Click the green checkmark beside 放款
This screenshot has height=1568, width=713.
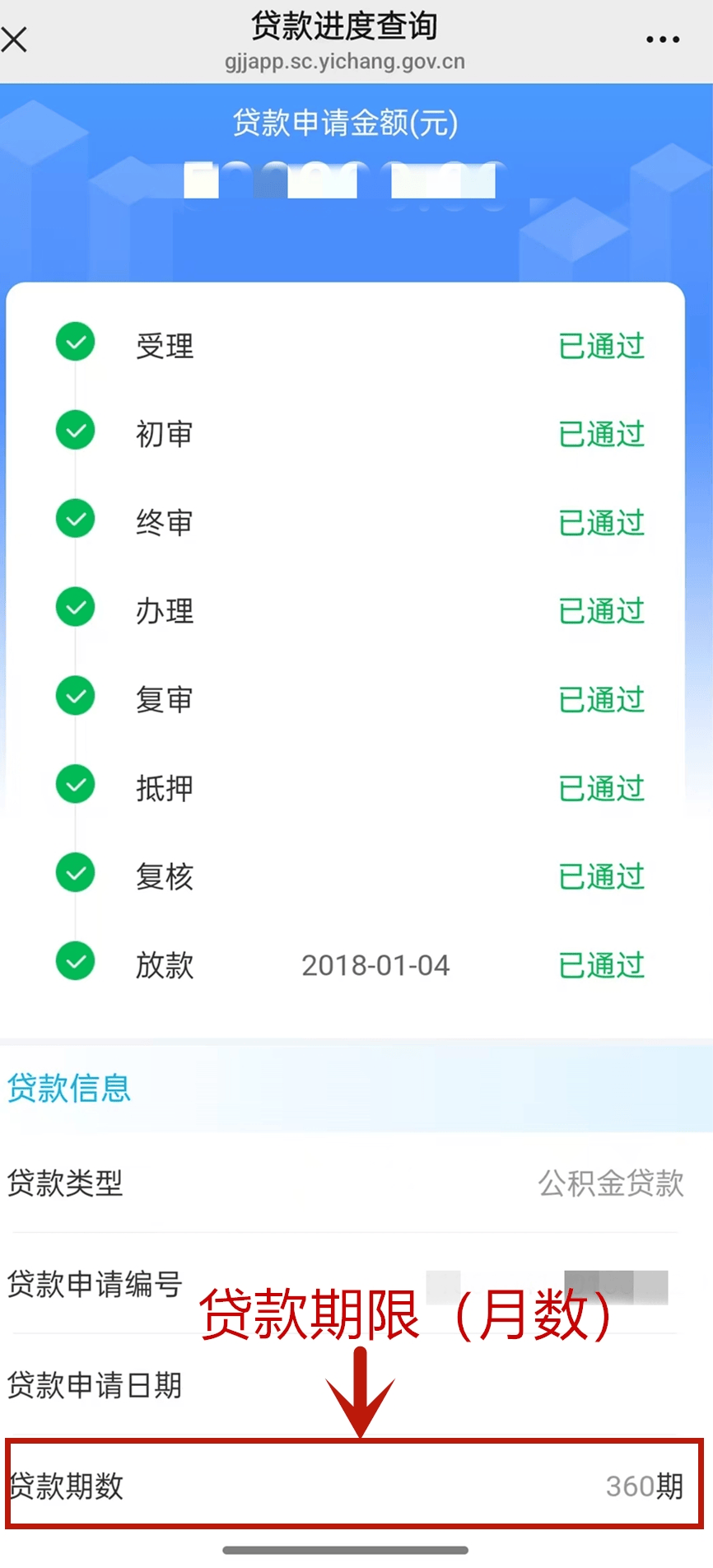tap(75, 961)
